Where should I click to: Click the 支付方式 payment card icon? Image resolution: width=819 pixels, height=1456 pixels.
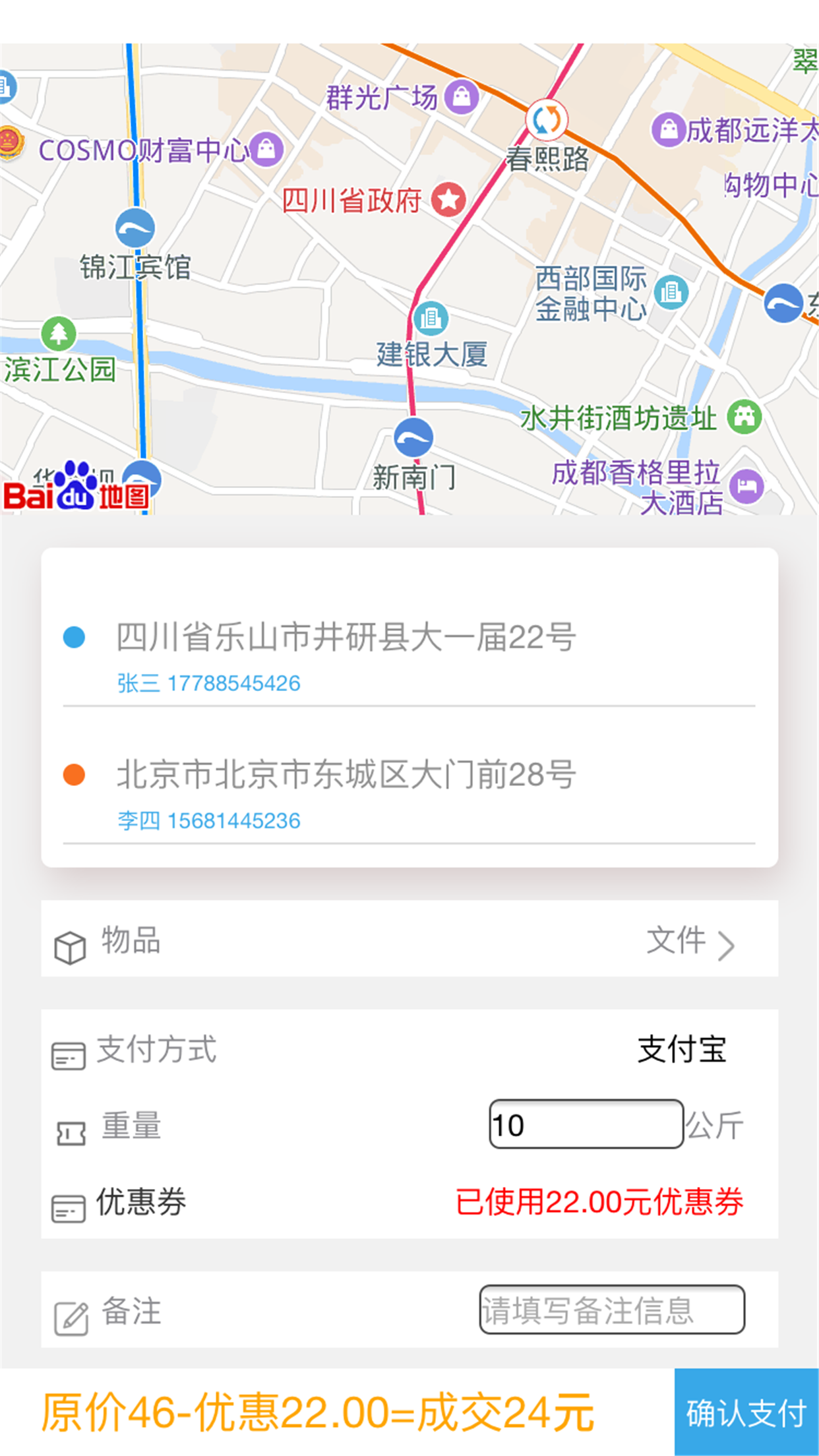click(68, 1053)
